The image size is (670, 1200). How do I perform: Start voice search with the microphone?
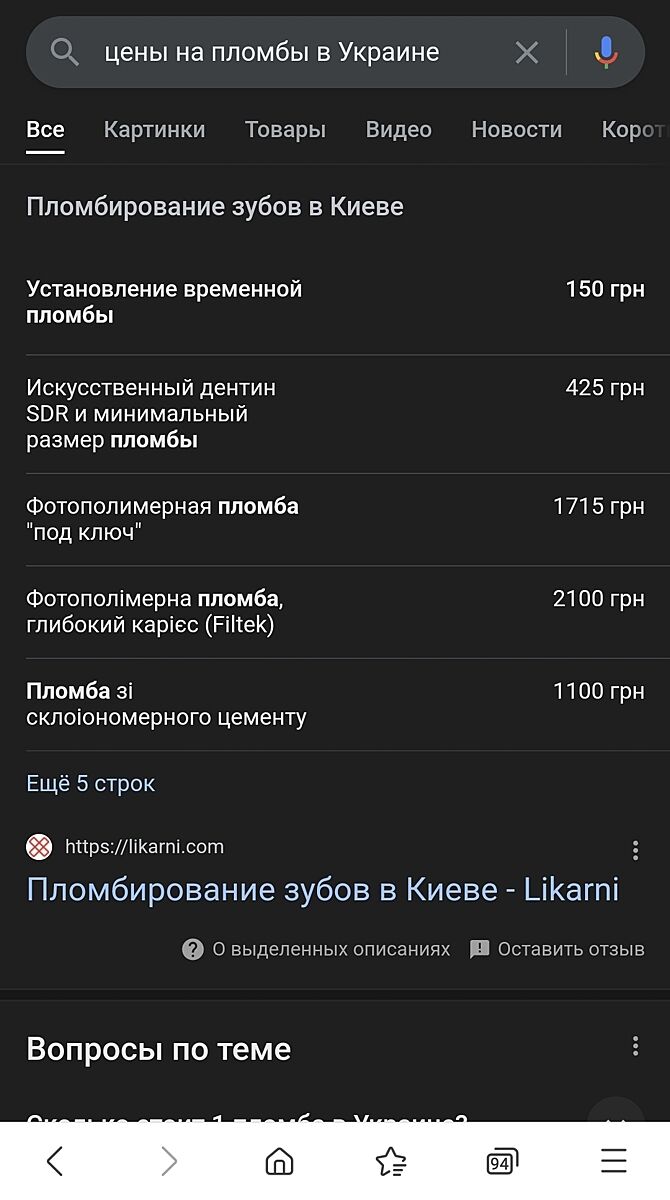coord(606,52)
